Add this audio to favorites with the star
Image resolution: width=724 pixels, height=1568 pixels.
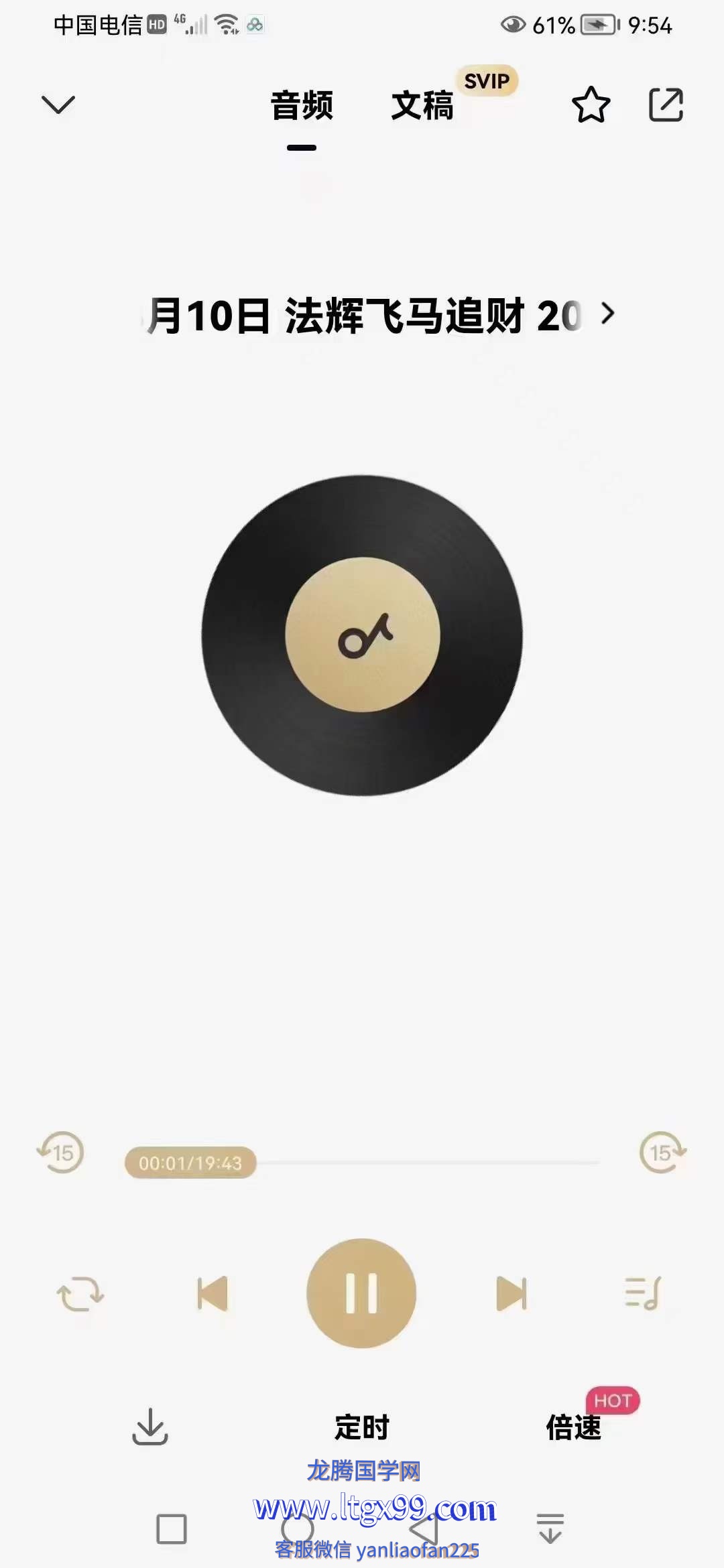591,105
